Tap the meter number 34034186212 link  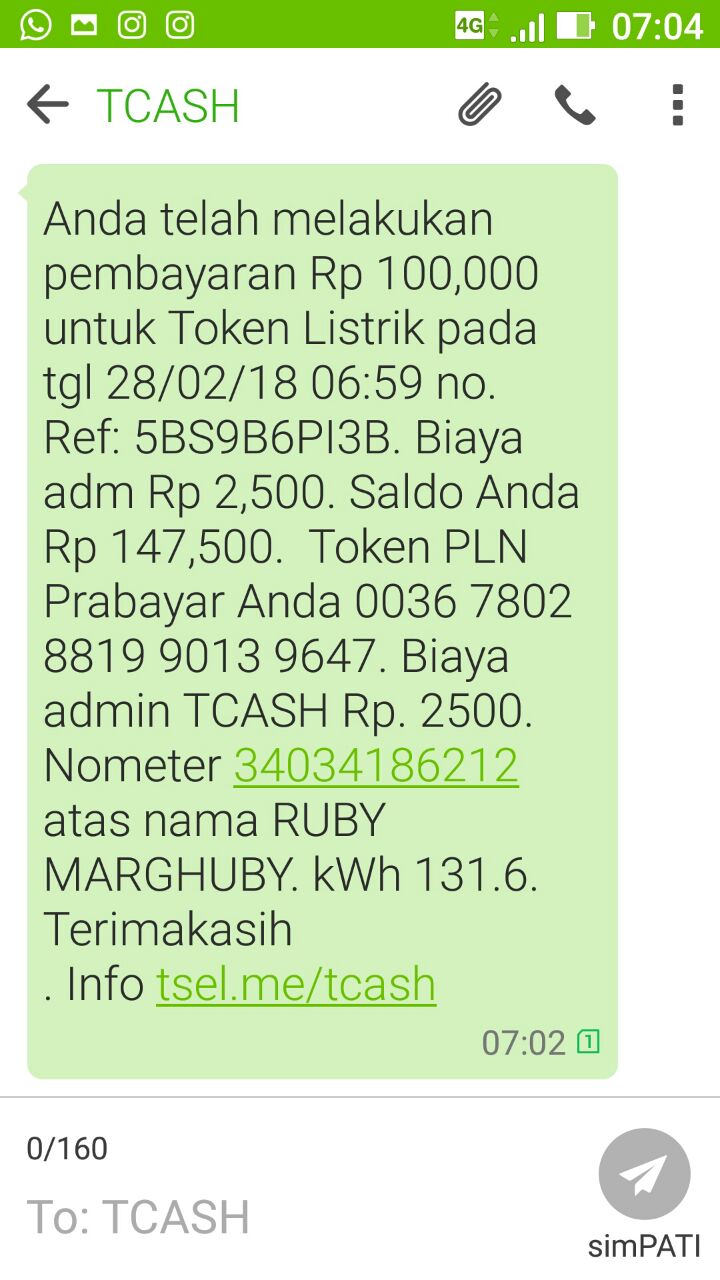376,766
